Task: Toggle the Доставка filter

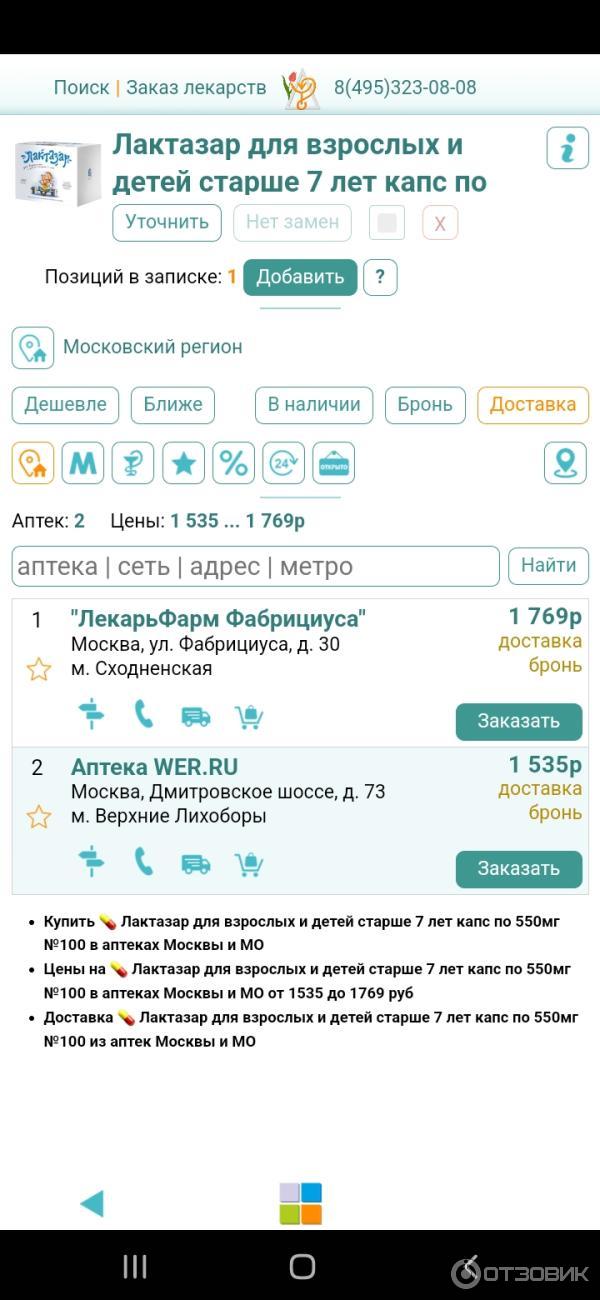Action: point(533,405)
